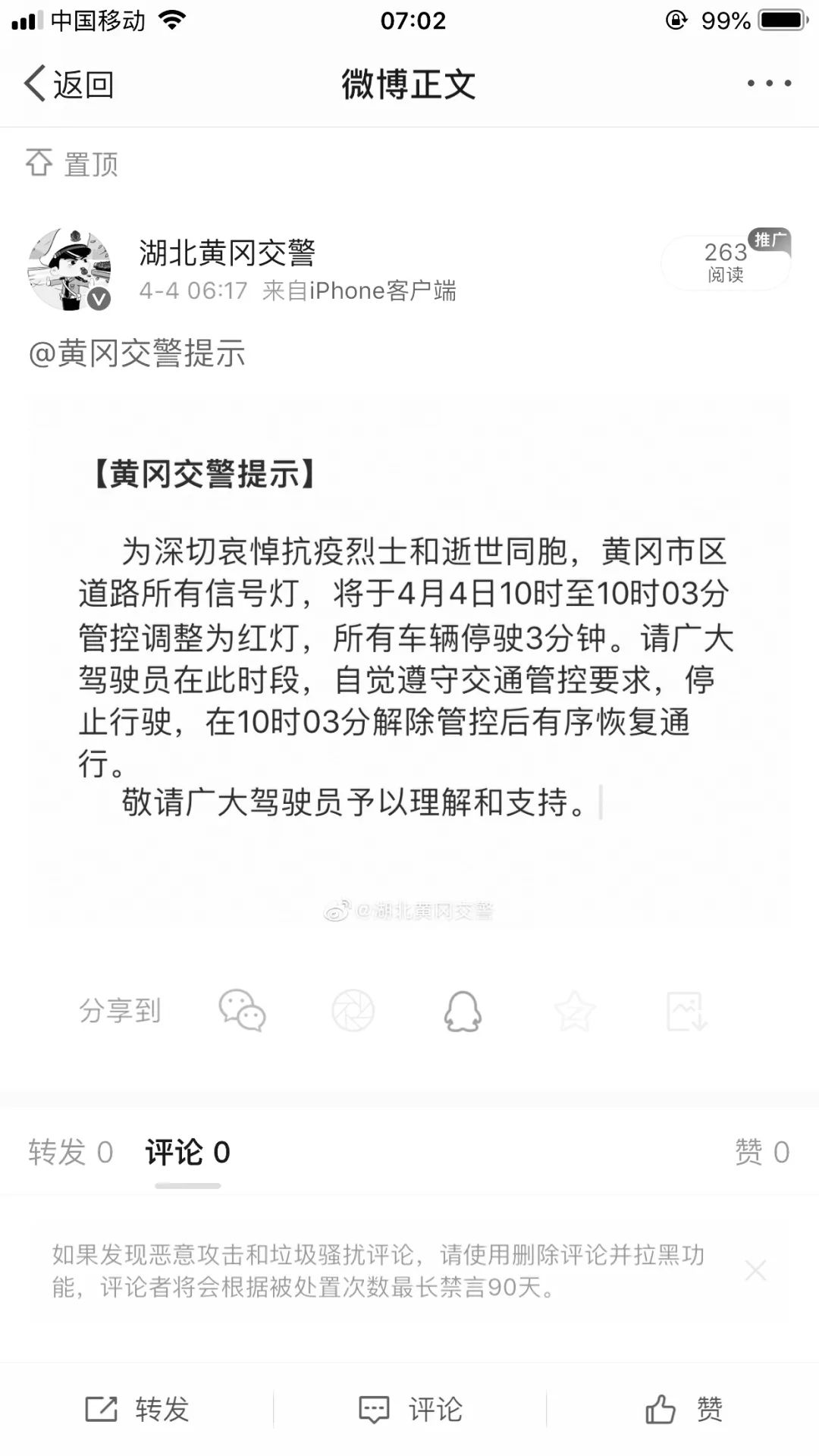819x1456 pixels.
Task: Share post to WeChat
Action: pyautogui.click(x=242, y=1011)
